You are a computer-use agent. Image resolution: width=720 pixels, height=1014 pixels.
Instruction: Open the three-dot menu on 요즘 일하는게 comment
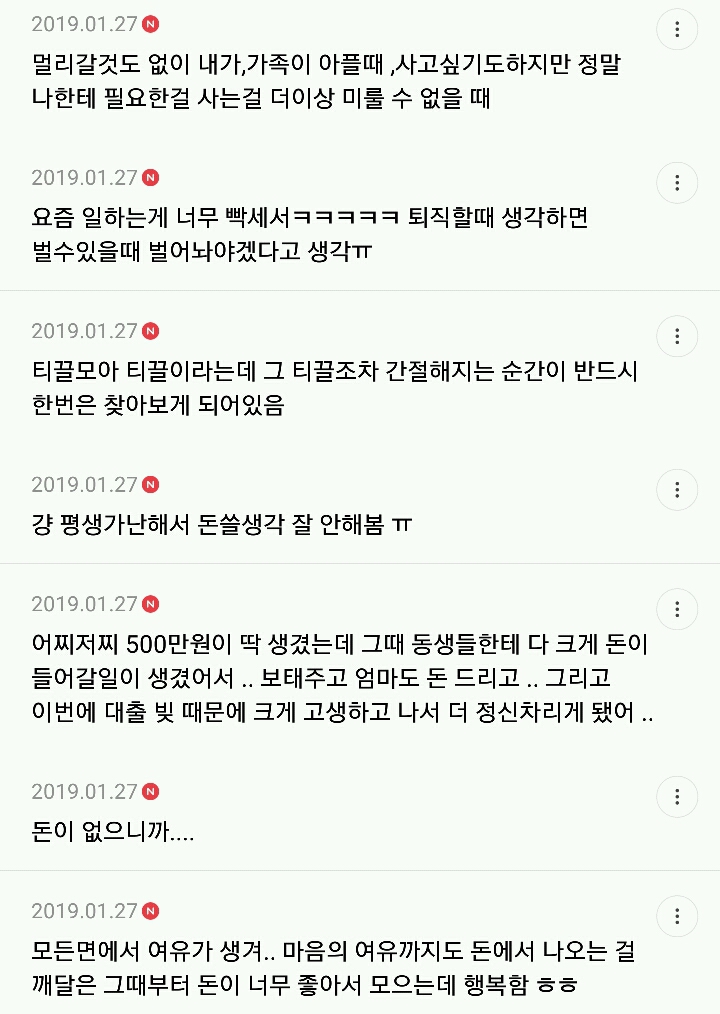(x=677, y=183)
